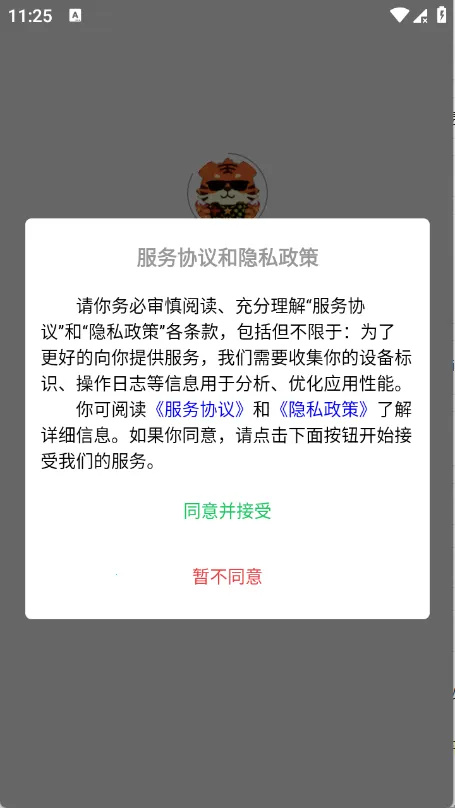Tap 同意并接受 to accept the agreement
Viewport: 455px width, 808px height.
click(227, 511)
